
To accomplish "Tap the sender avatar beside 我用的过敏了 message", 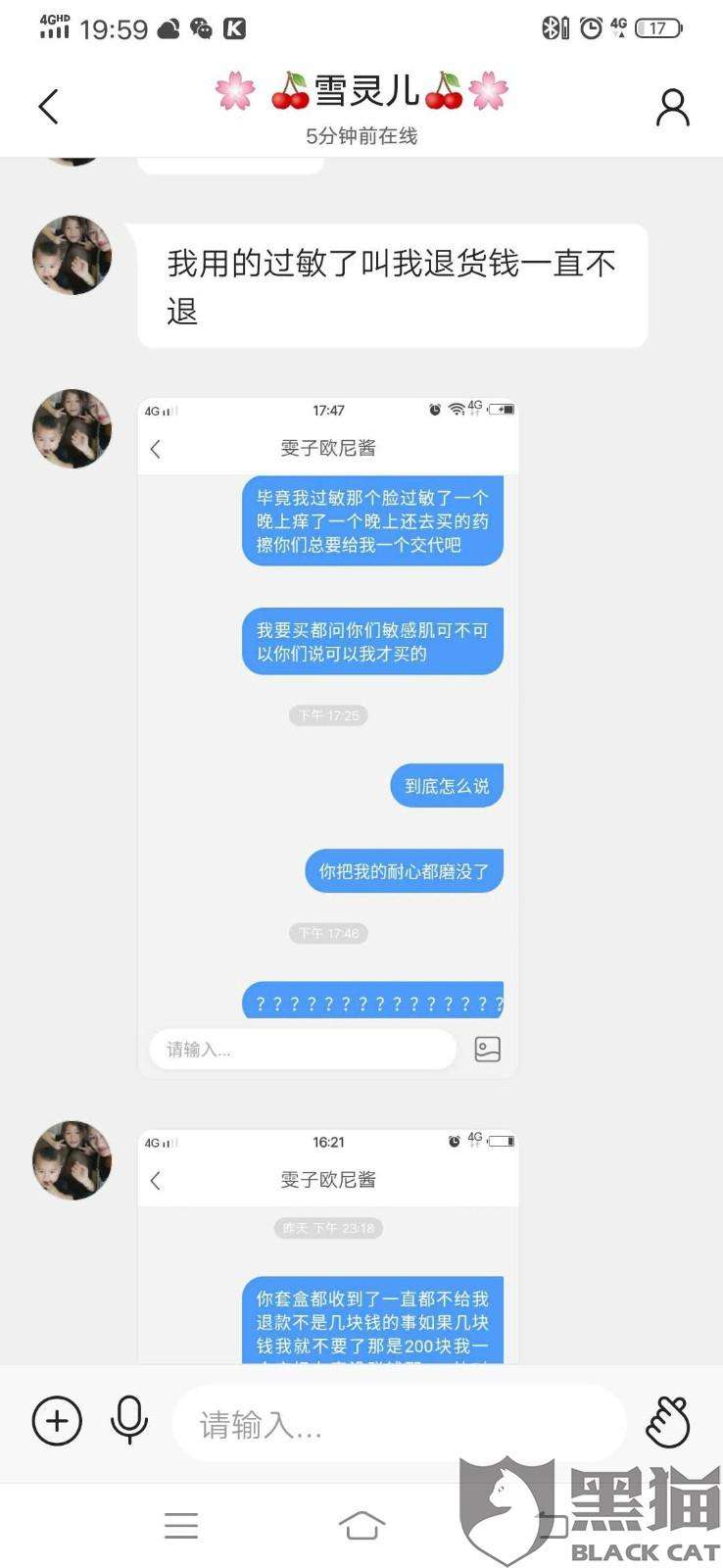I will click(x=72, y=256).
